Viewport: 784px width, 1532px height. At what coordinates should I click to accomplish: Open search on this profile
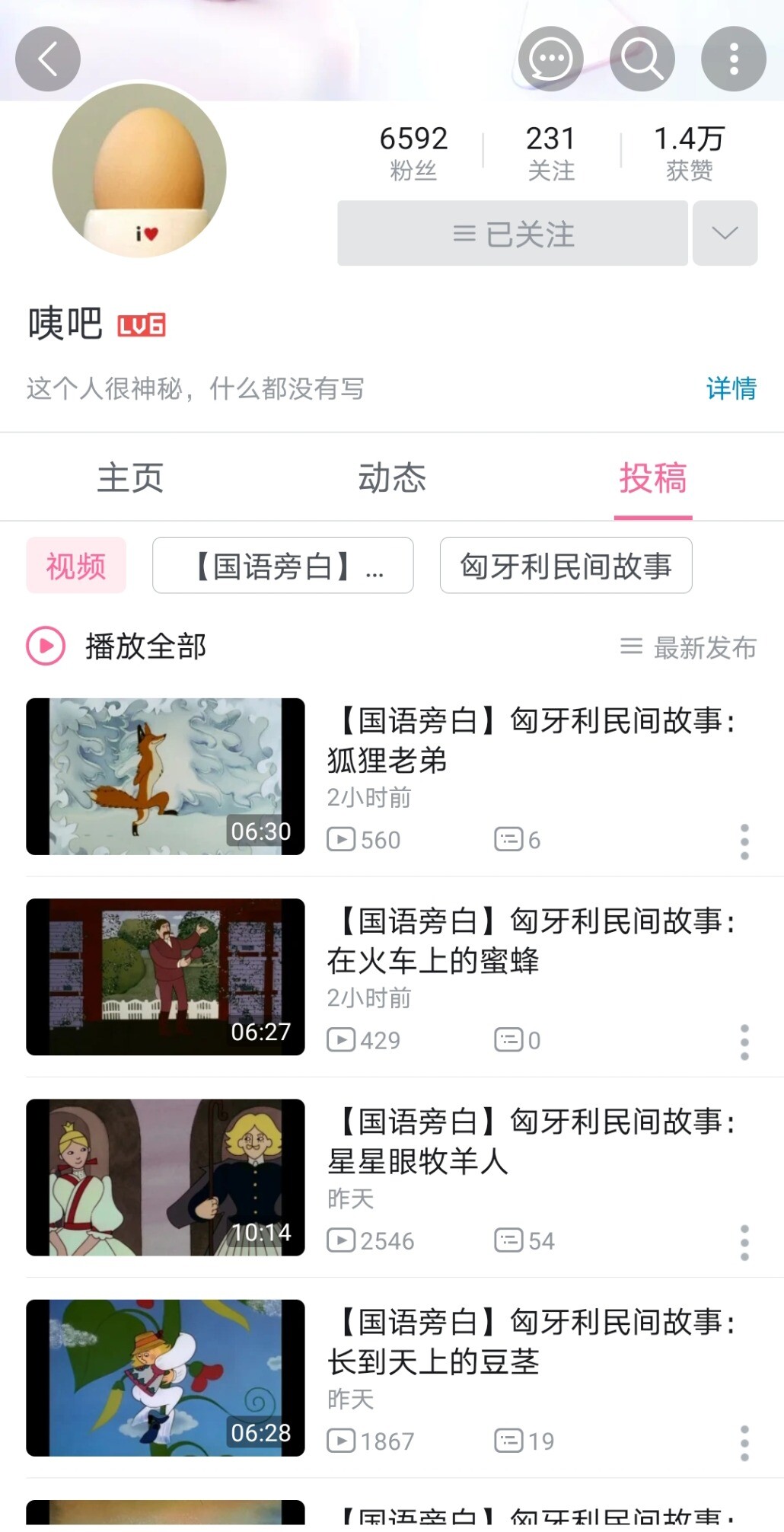click(642, 59)
